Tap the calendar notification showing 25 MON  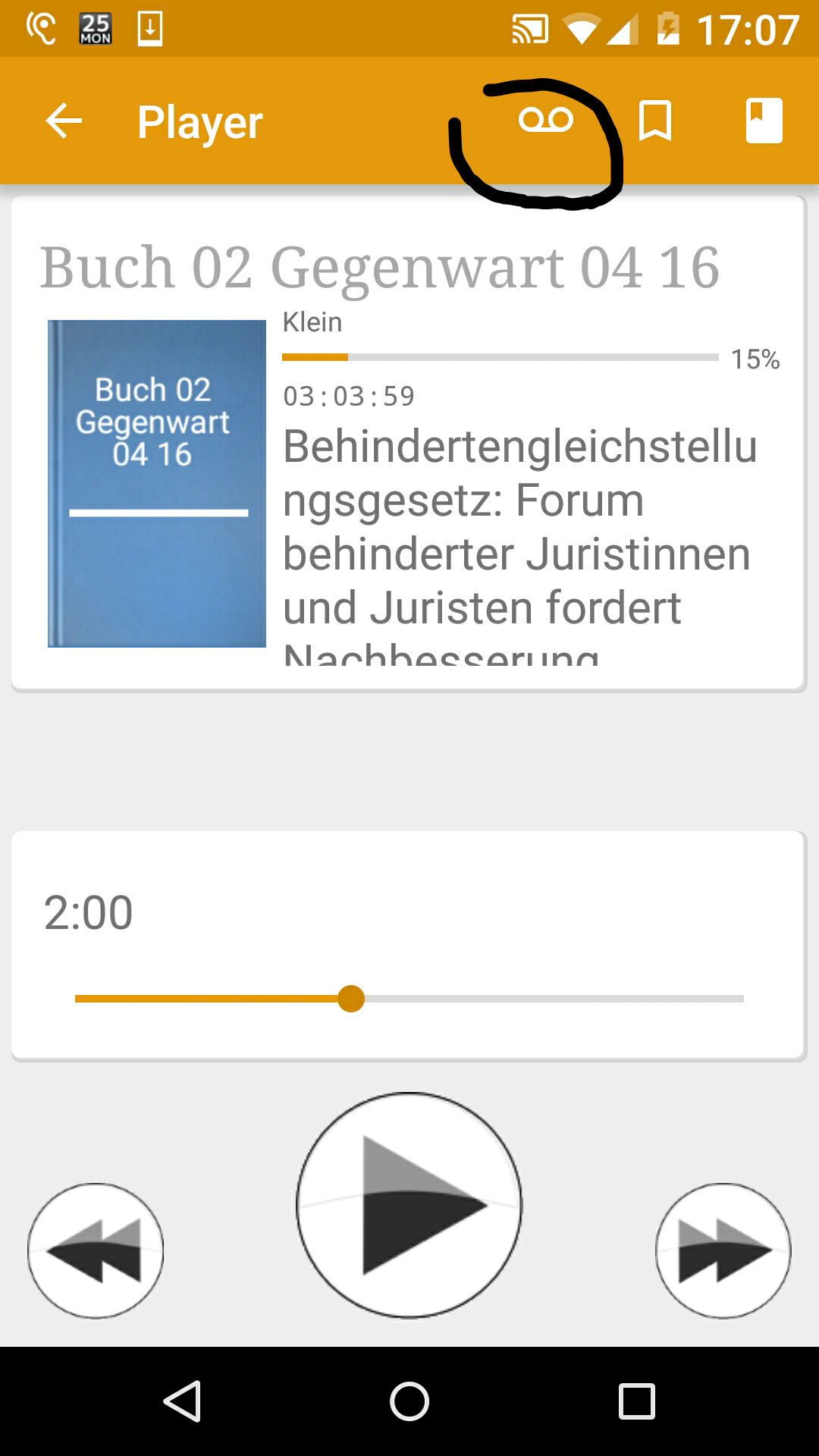[96, 25]
